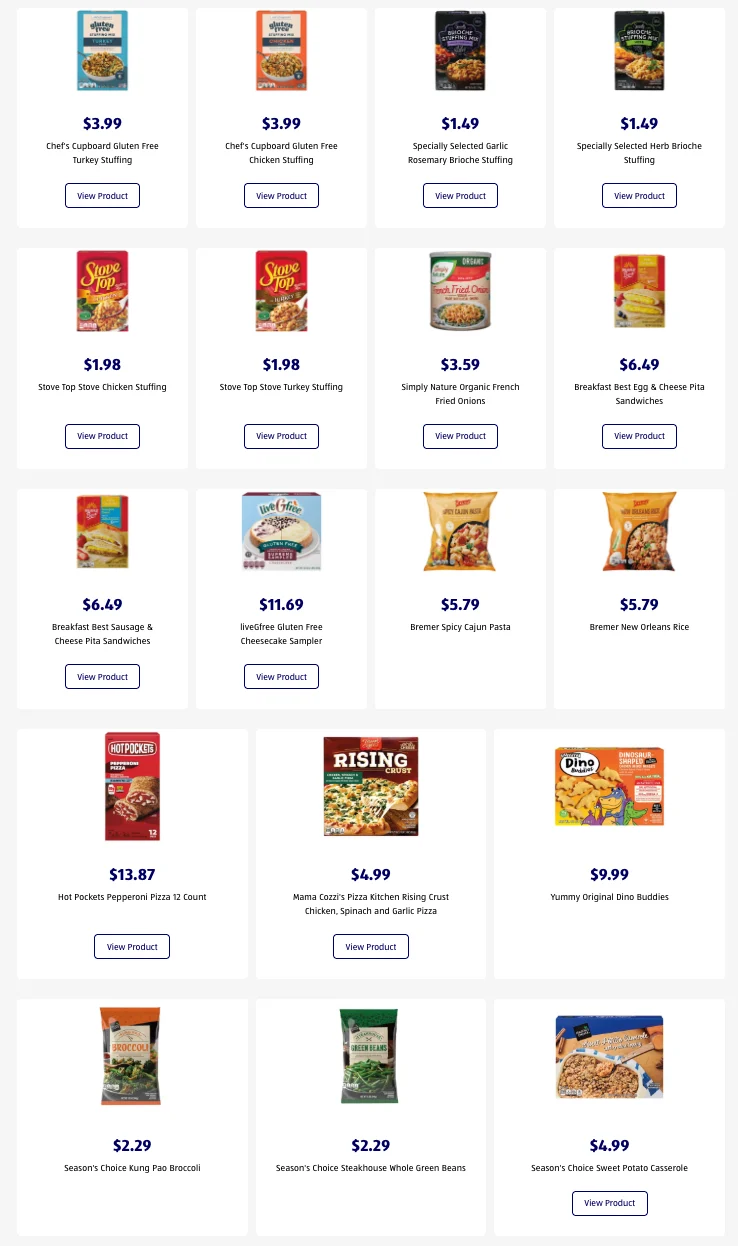This screenshot has width=738, height=1246.
Task: Click the Organic French Fried Onions can image
Action: [x=460, y=290]
